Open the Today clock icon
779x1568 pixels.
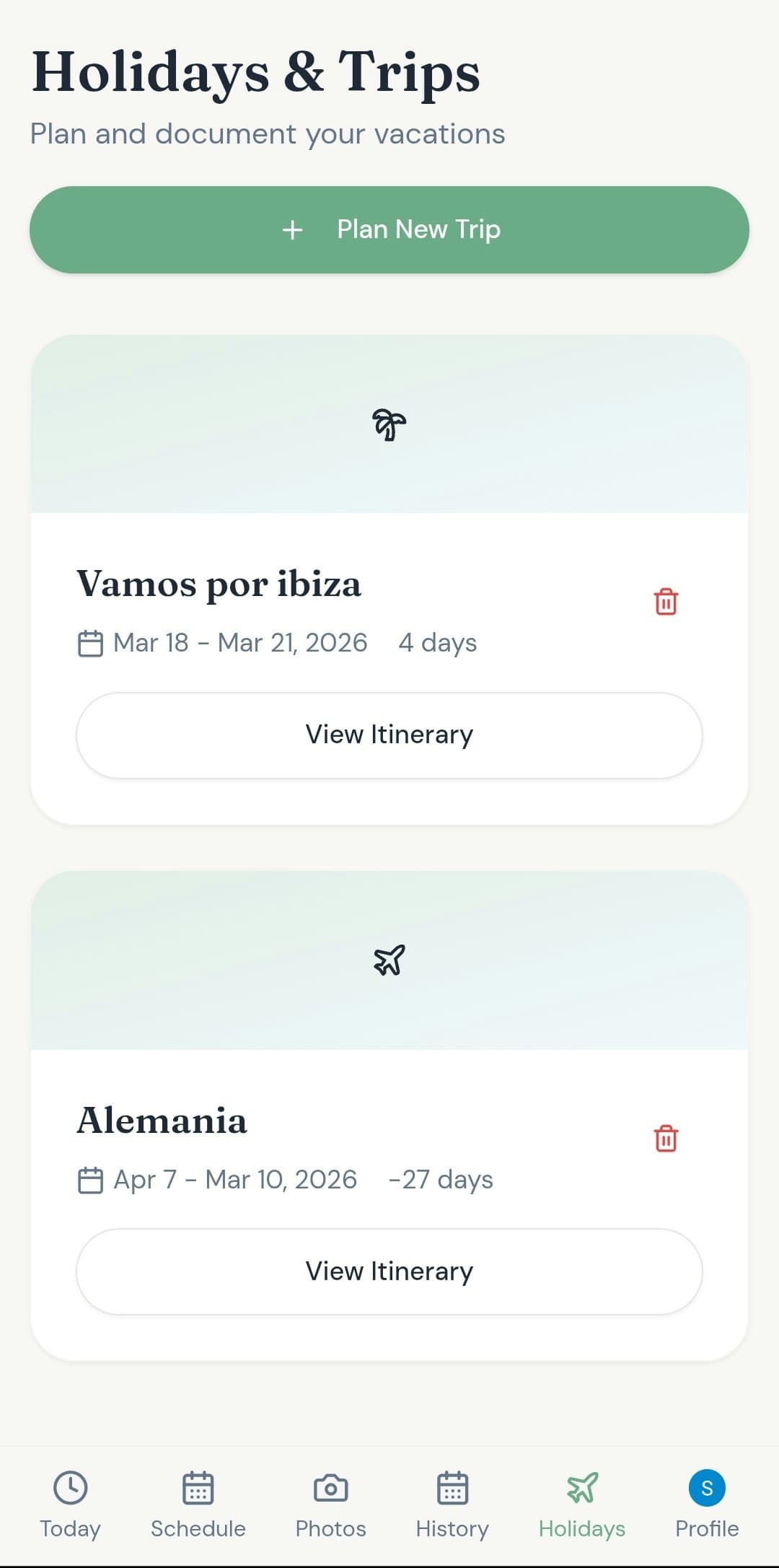[x=70, y=1487]
